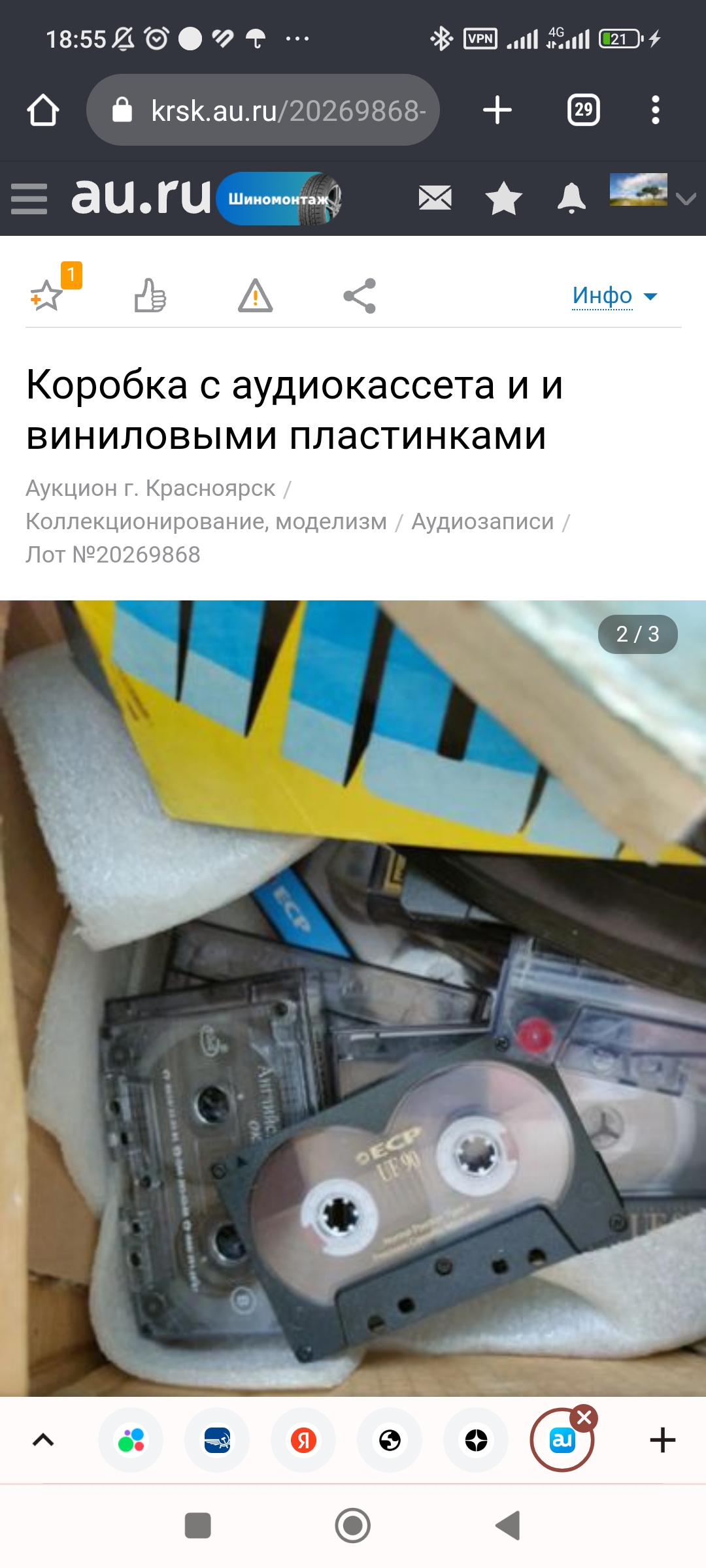Share this lot

point(360,296)
